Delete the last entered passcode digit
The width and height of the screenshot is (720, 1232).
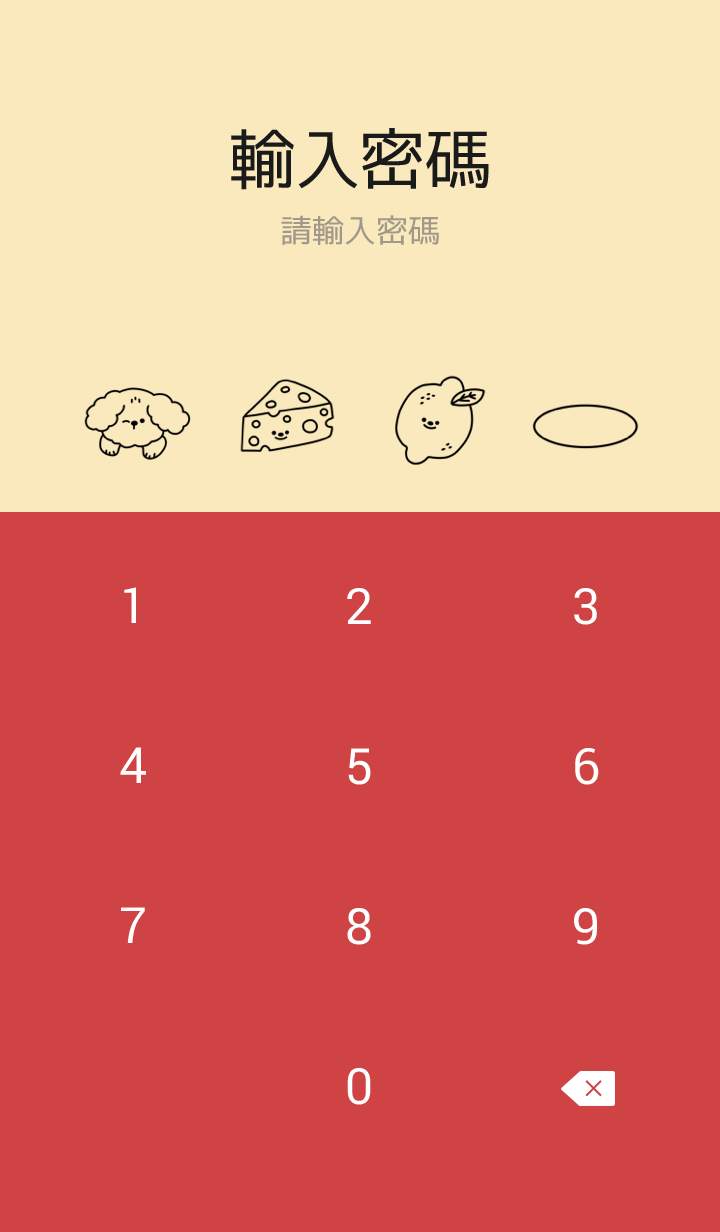point(588,1088)
